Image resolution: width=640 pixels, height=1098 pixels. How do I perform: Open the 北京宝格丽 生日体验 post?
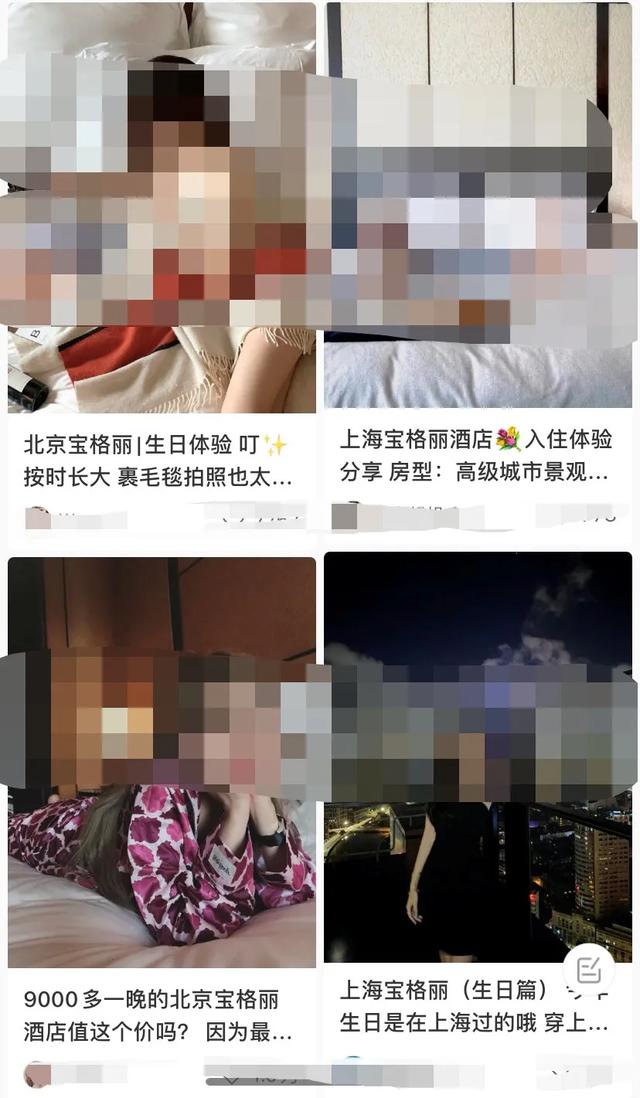point(160,457)
